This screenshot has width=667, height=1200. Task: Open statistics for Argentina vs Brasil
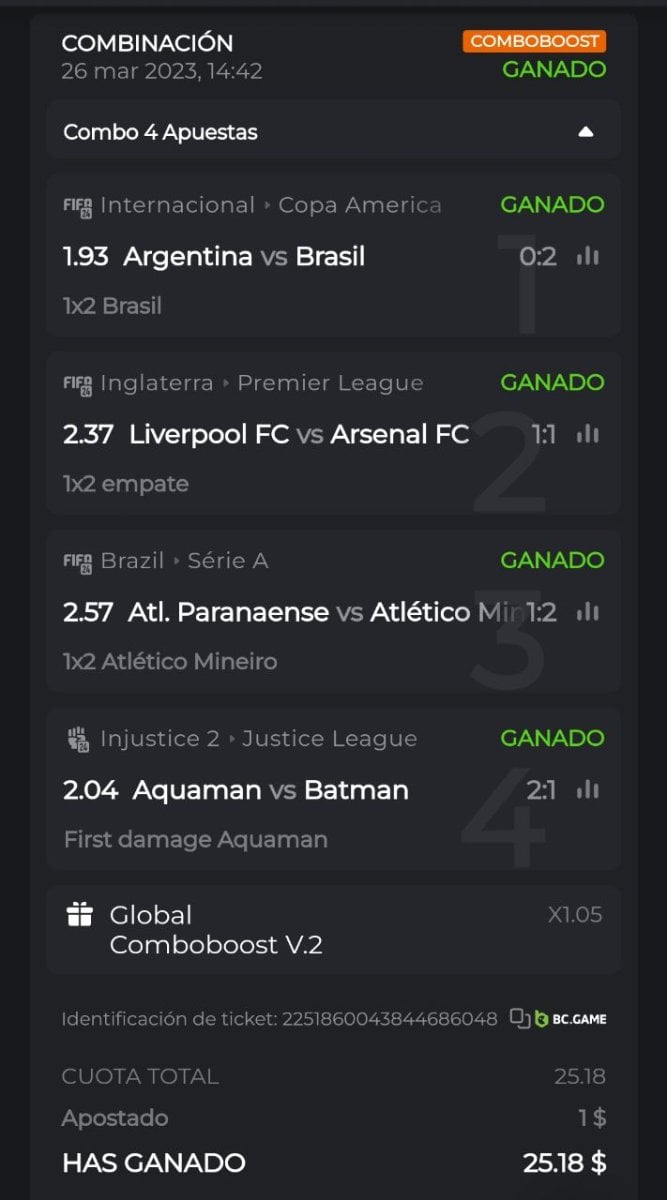click(588, 257)
